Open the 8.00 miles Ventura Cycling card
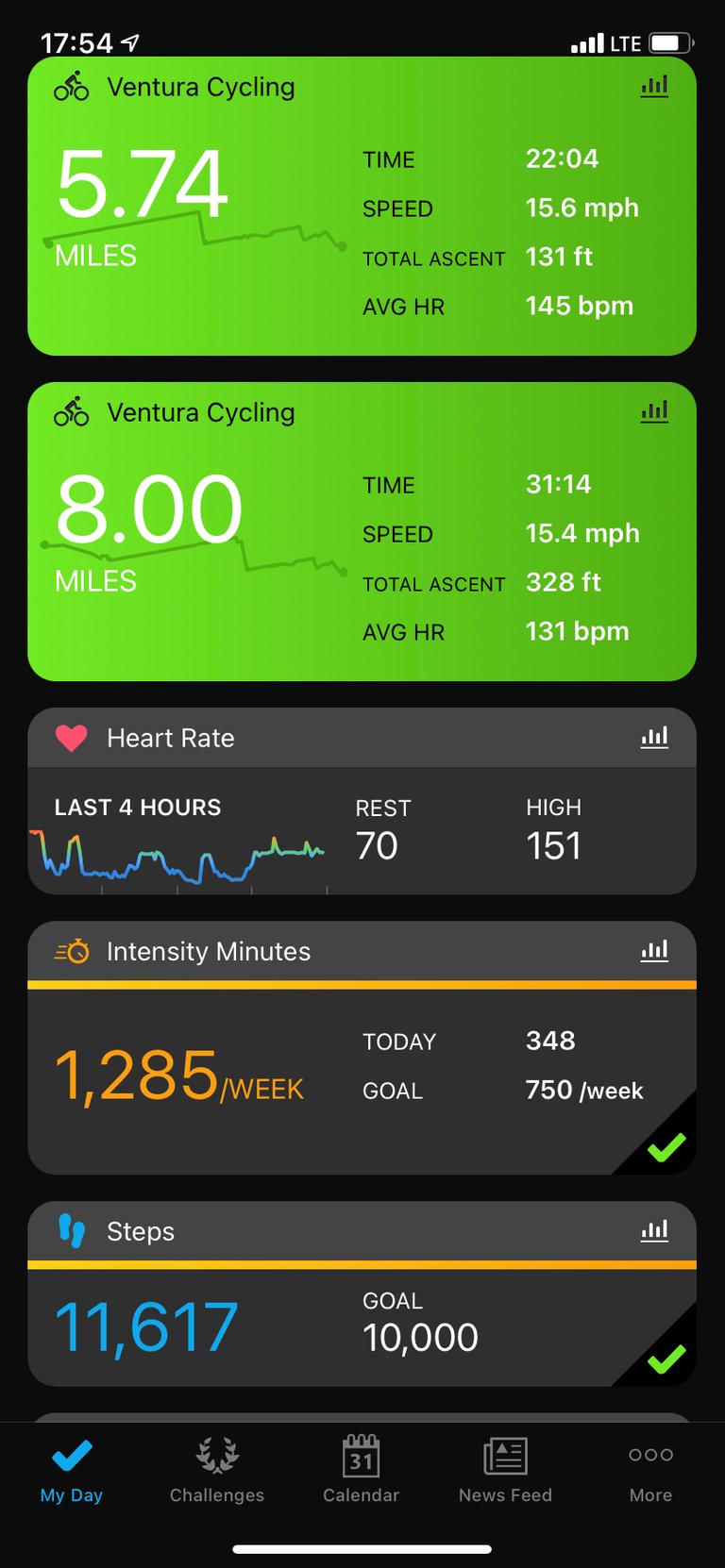The width and height of the screenshot is (725, 1568). click(x=362, y=531)
